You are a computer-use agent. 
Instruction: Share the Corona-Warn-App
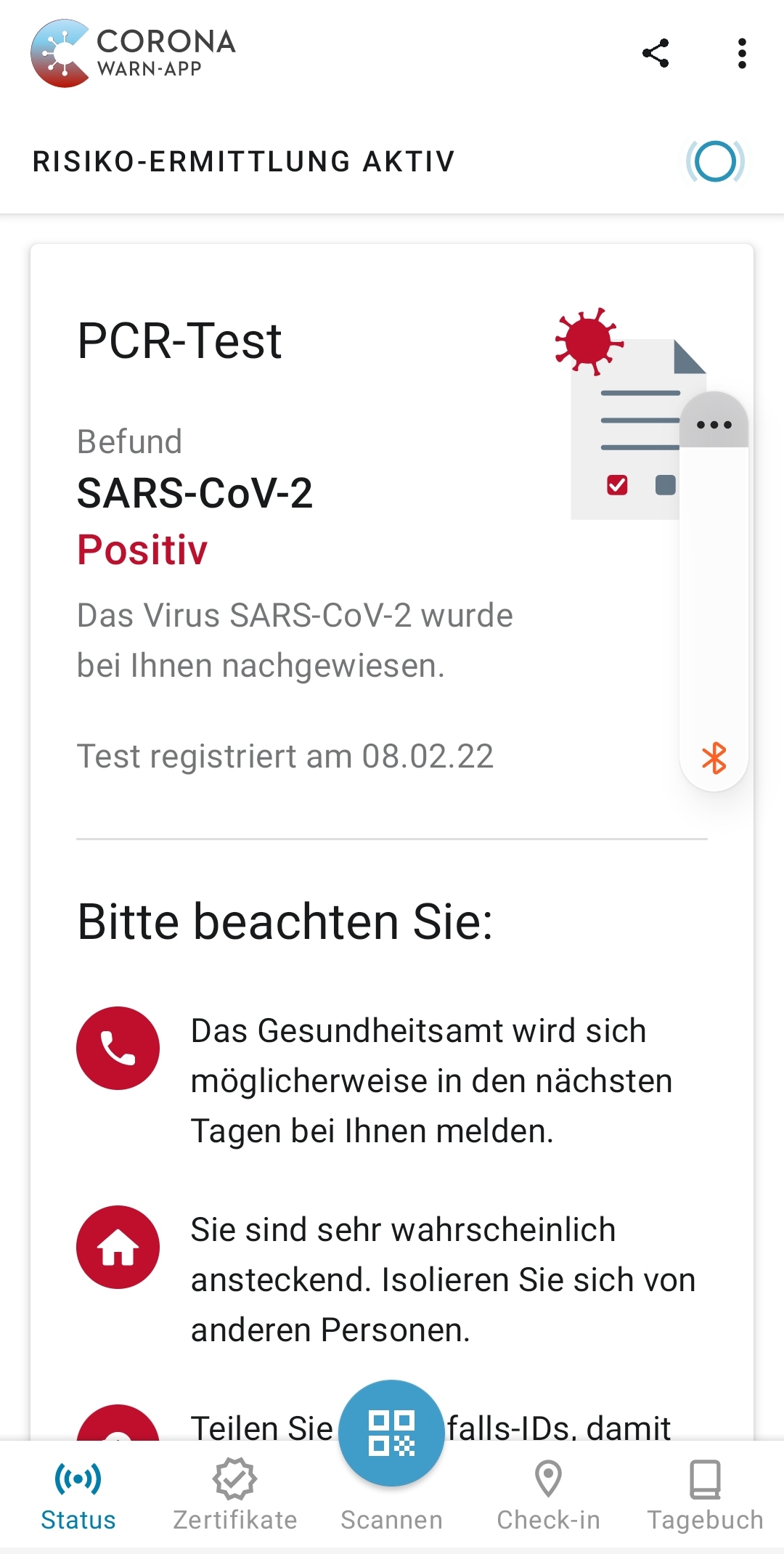click(656, 53)
